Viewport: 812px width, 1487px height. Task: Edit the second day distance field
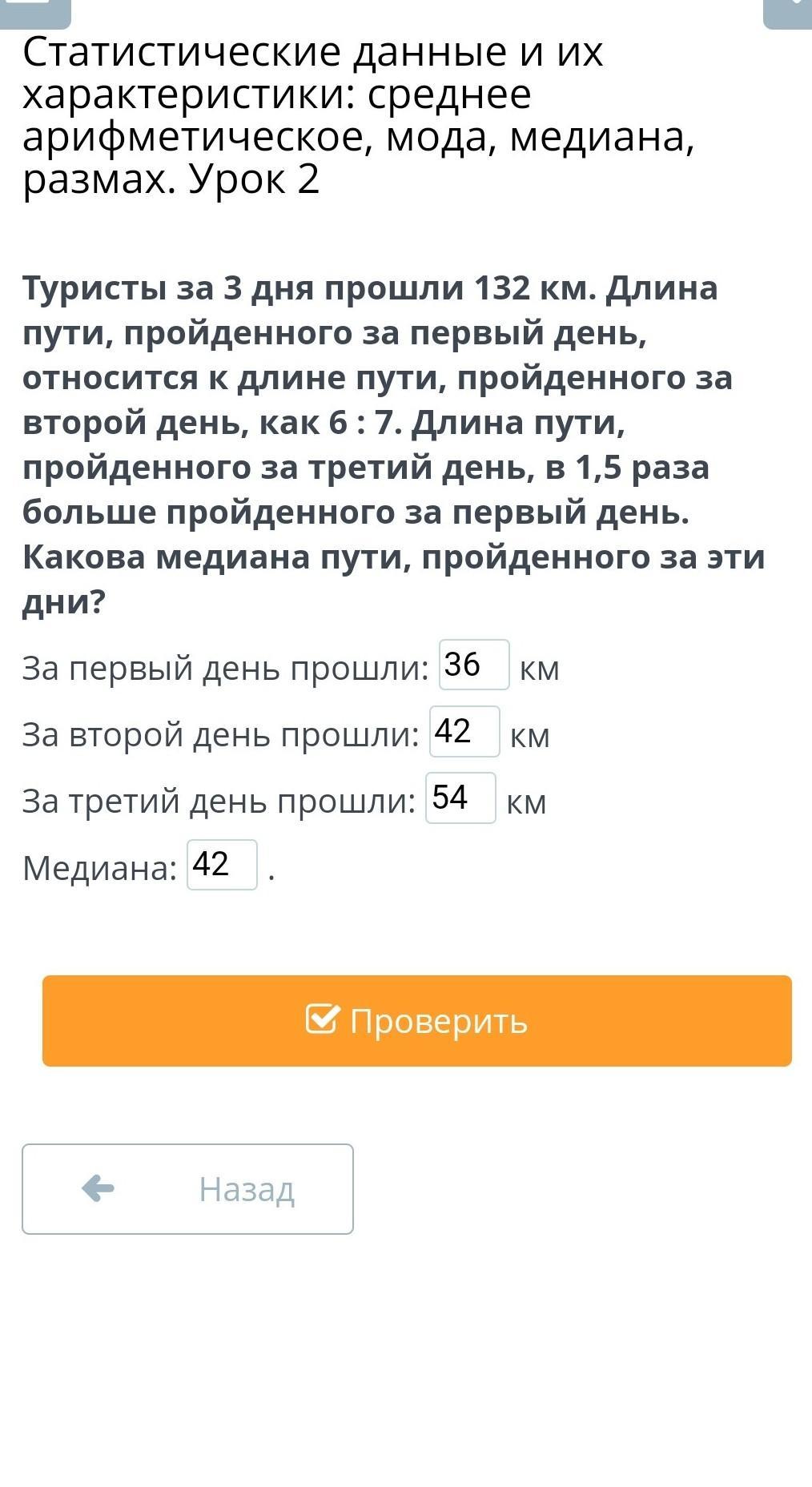(x=464, y=731)
